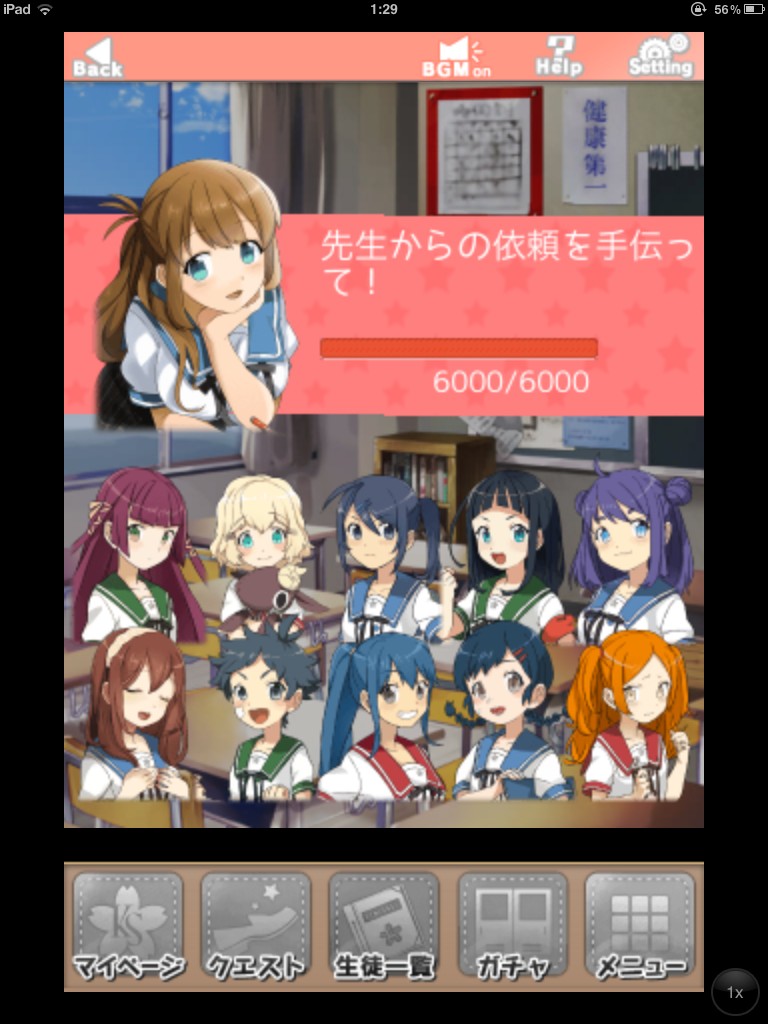Open the ガチャ tab

(512, 926)
